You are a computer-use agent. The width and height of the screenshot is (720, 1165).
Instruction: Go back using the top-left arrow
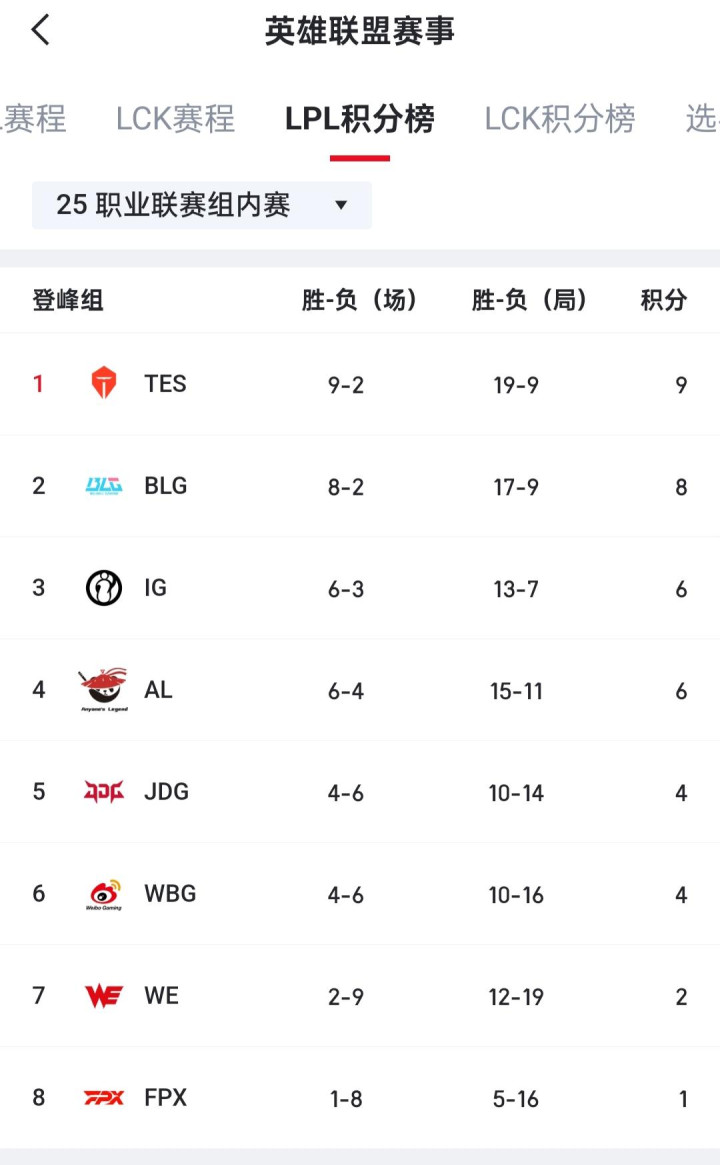[40, 30]
